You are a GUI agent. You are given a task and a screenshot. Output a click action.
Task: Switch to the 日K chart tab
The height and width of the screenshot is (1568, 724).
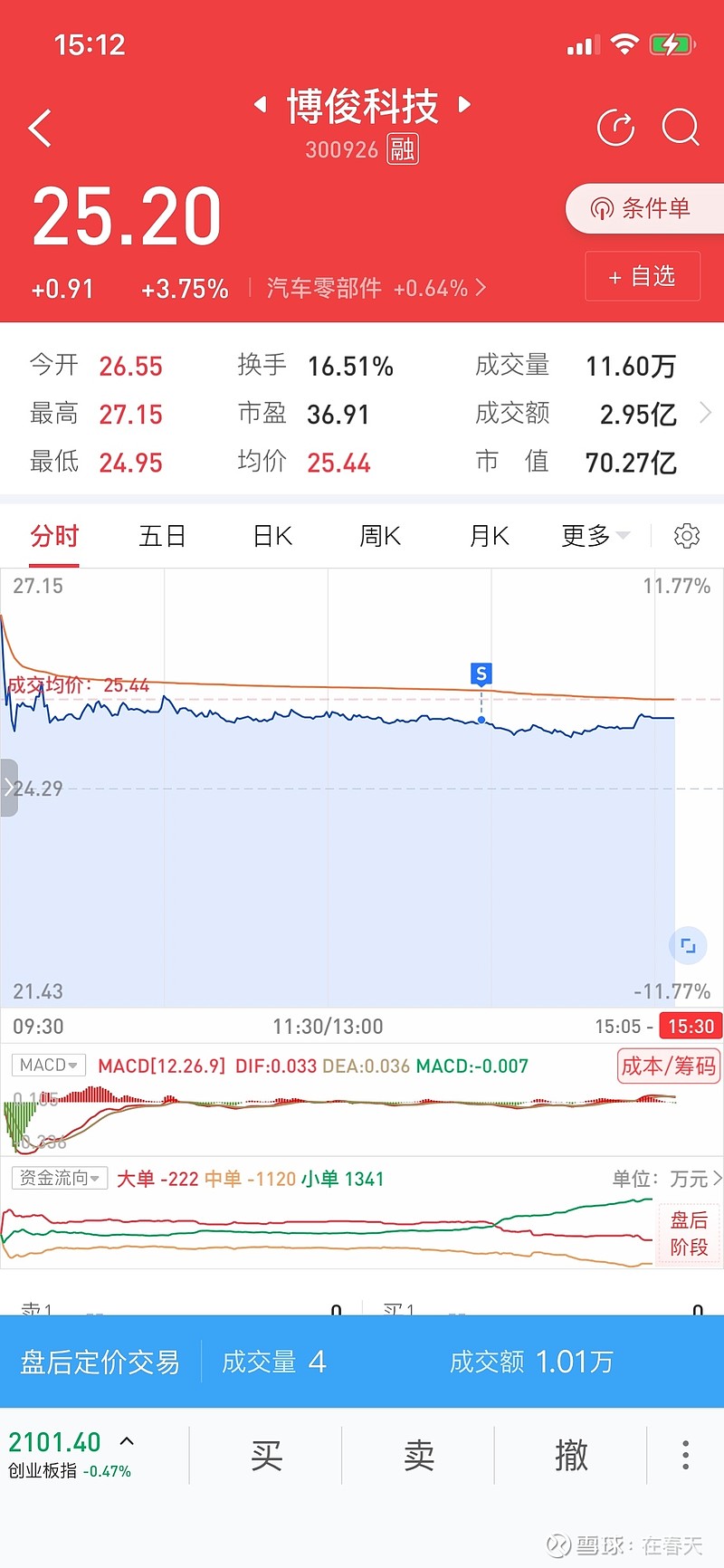pyautogui.click(x=272, y=536)
